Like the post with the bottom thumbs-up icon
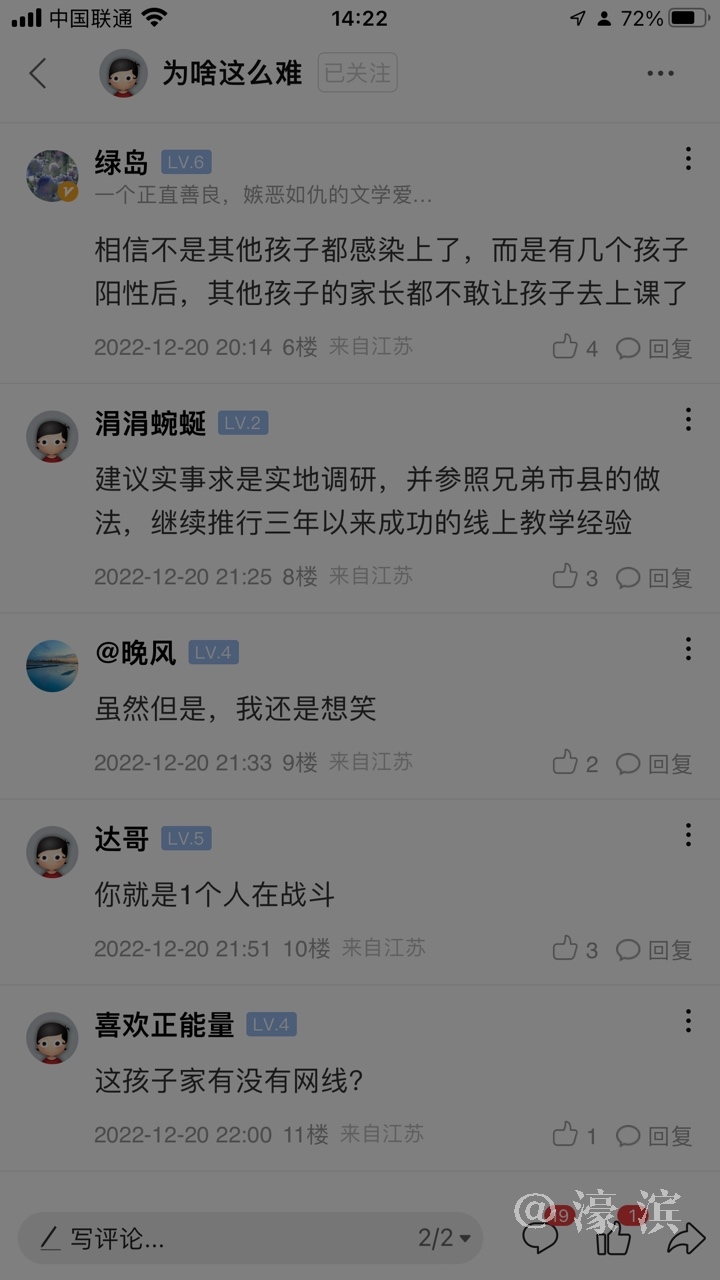 point(614,1239)
